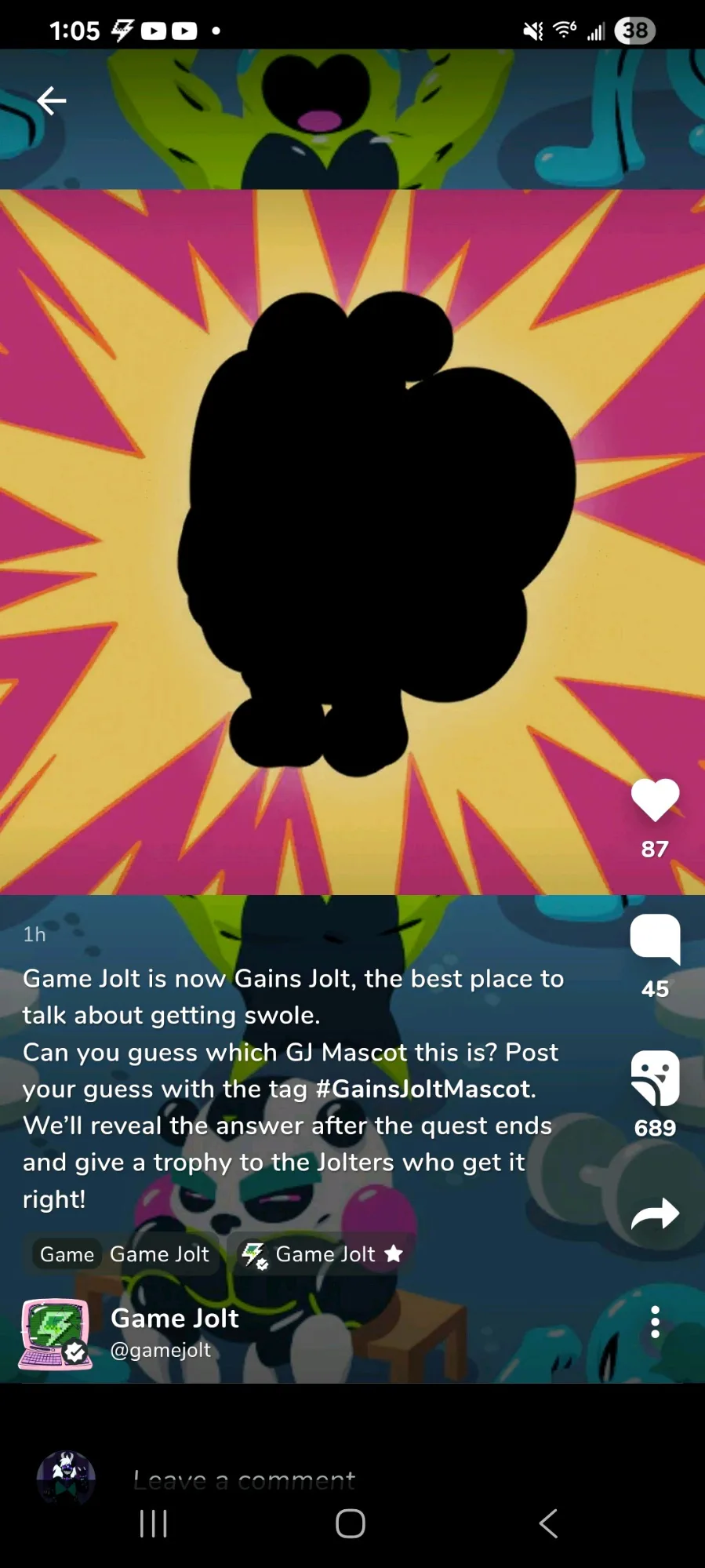Like this Game Jolt post
This screenshot has width=705, height=1568.
pyautogui.click(x=655, y=800)
